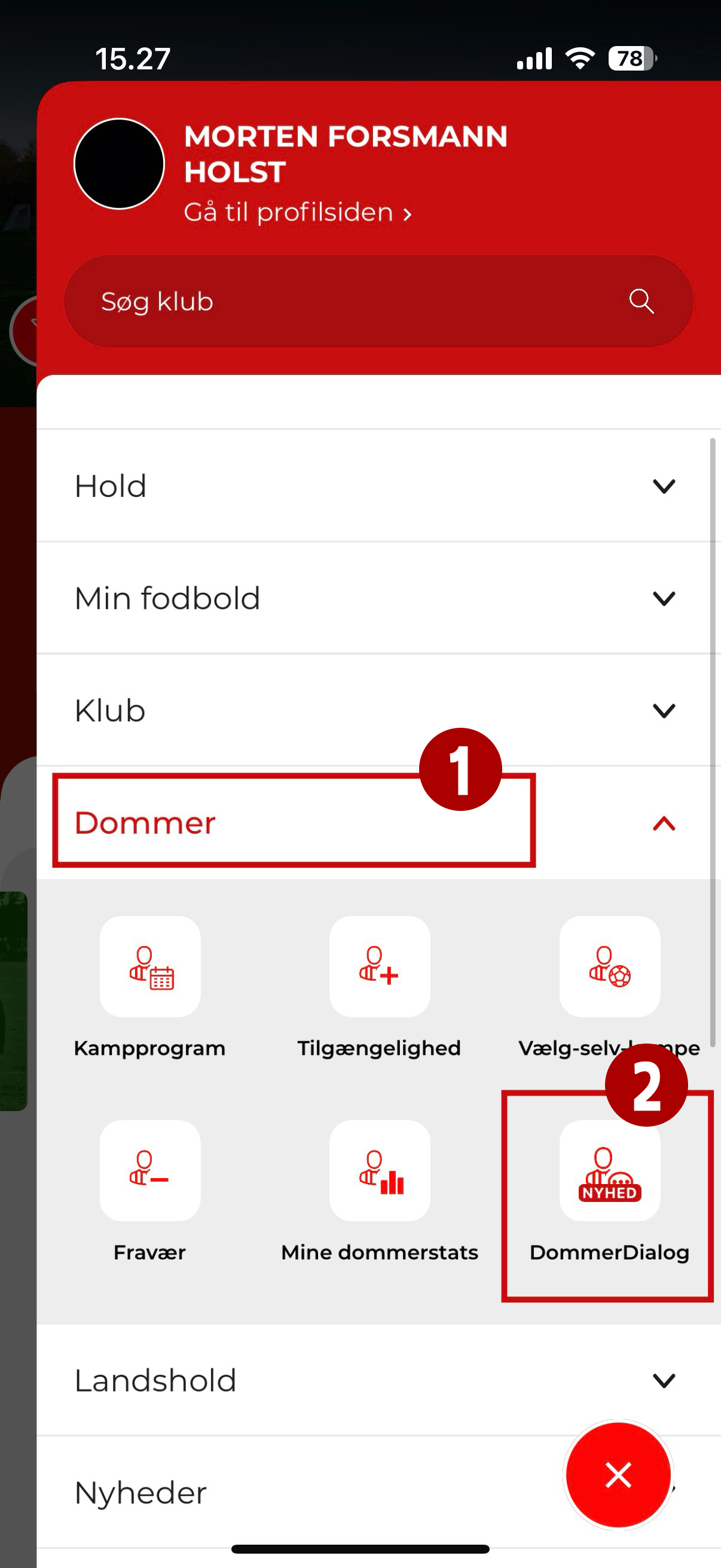Tap the profile picture avatar
Image resolution: width=721 pixels, height=1568 pixels.
click(119, 164)
